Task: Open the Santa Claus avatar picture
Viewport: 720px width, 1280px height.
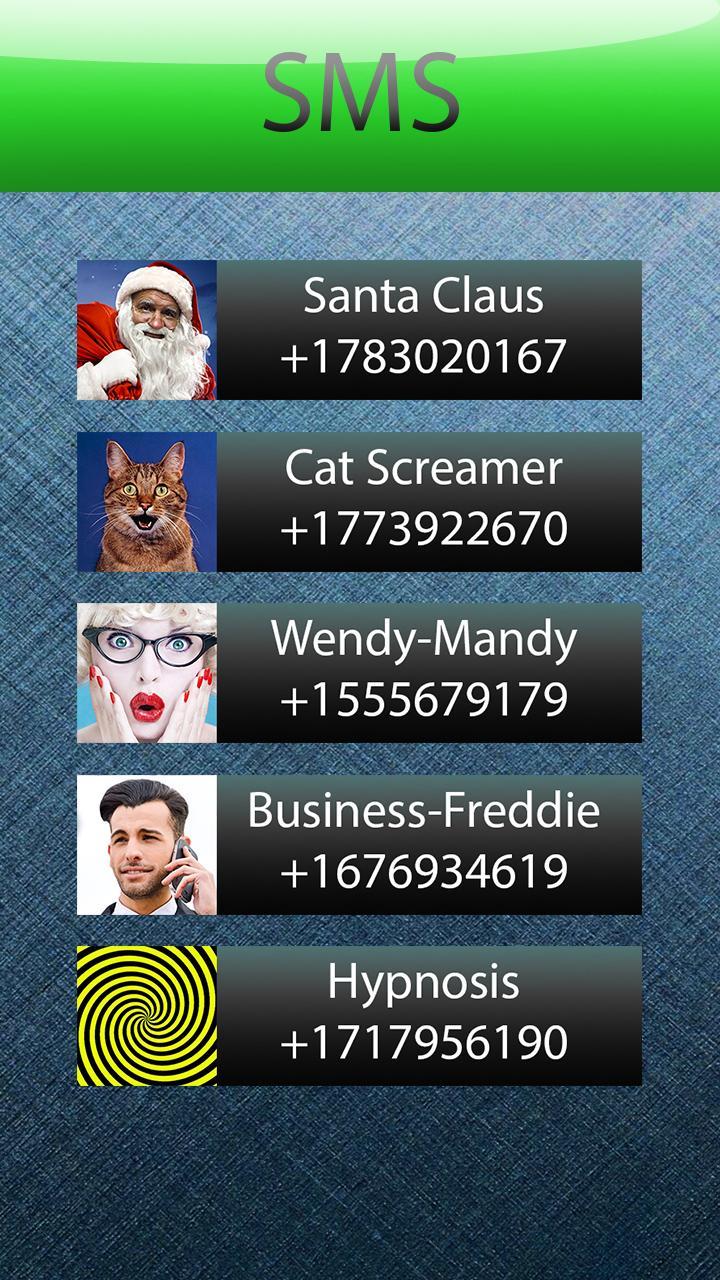Action: click(x=145, y=328)
